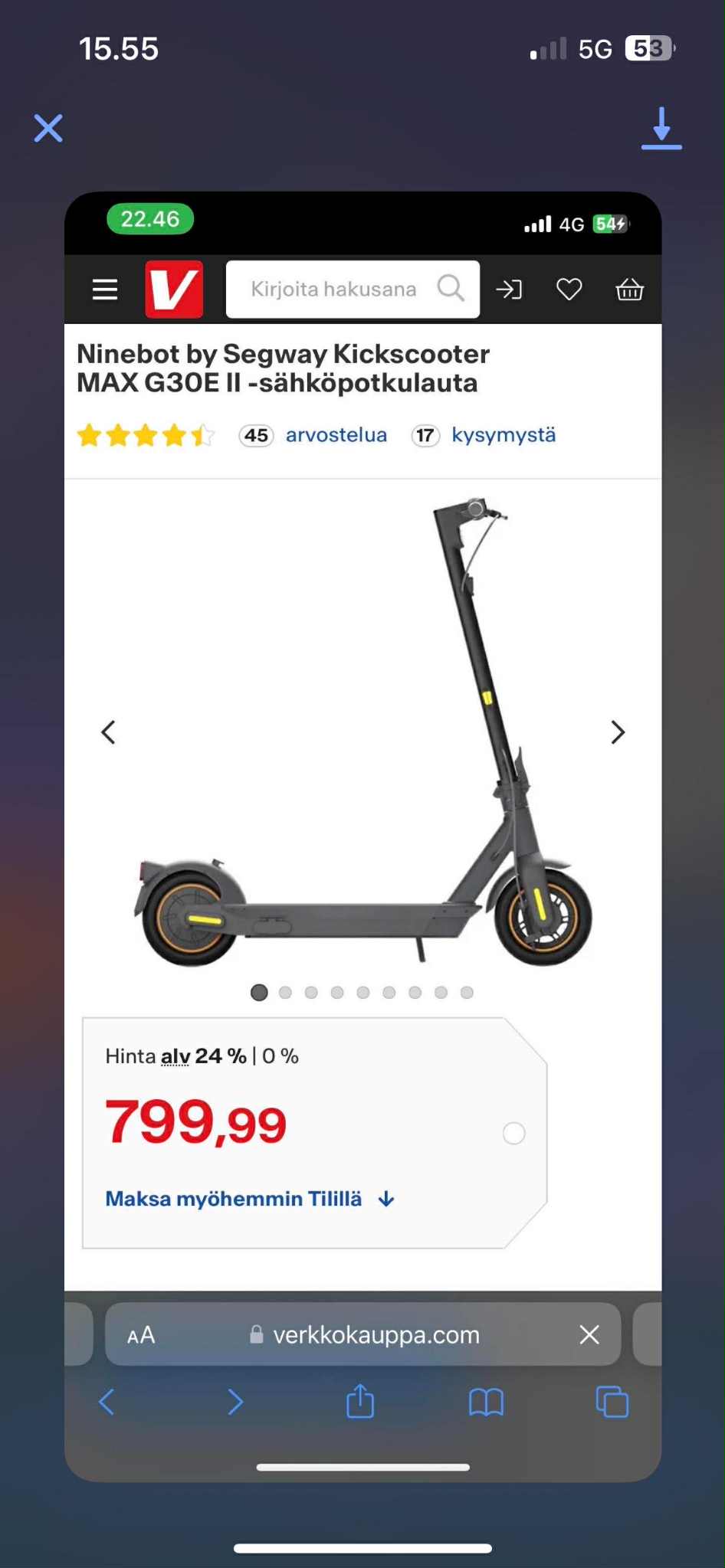Click the login icon next to search
The height and width of the screenshot is (1568, 725).
coord(509,289)
